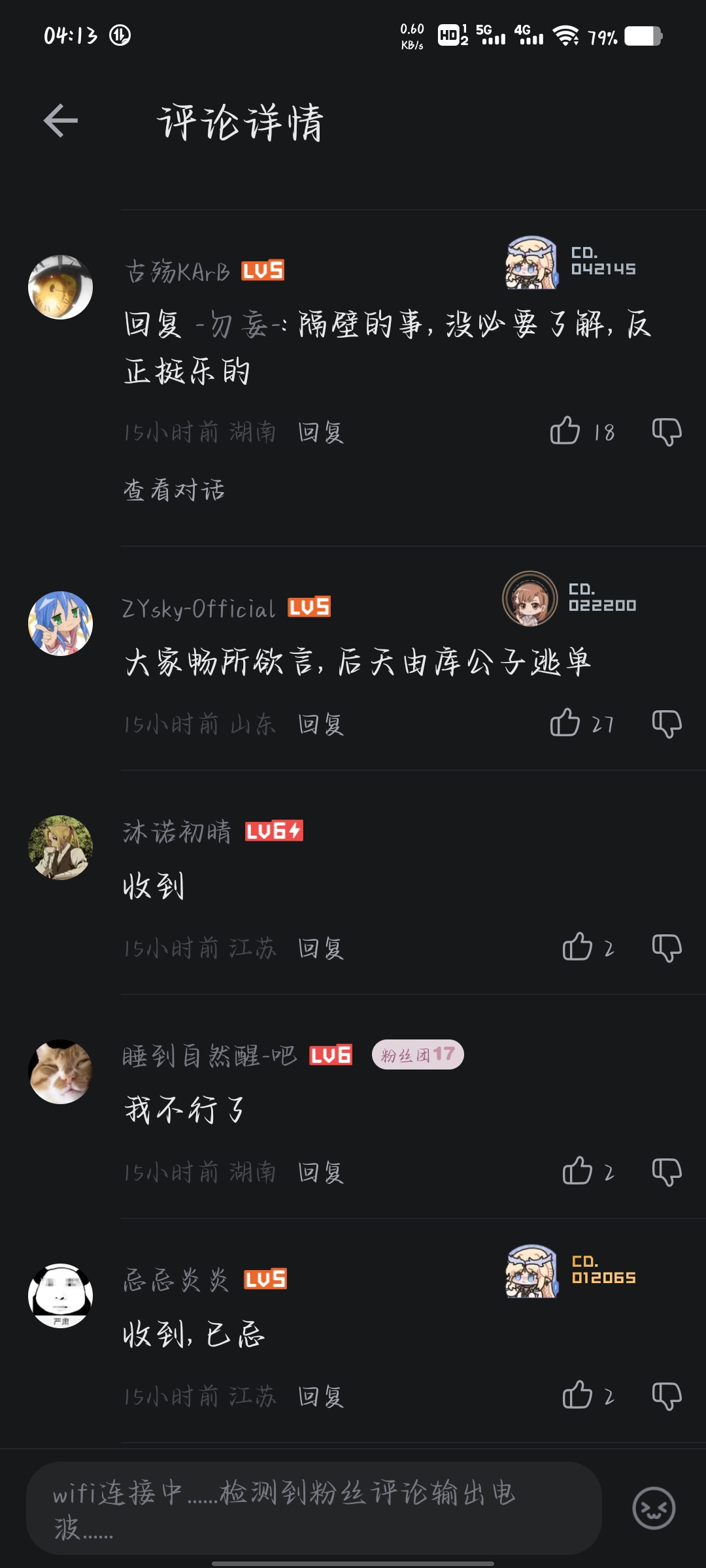Reply to 沐诺初晴's comment

click(x=320, y=949)
